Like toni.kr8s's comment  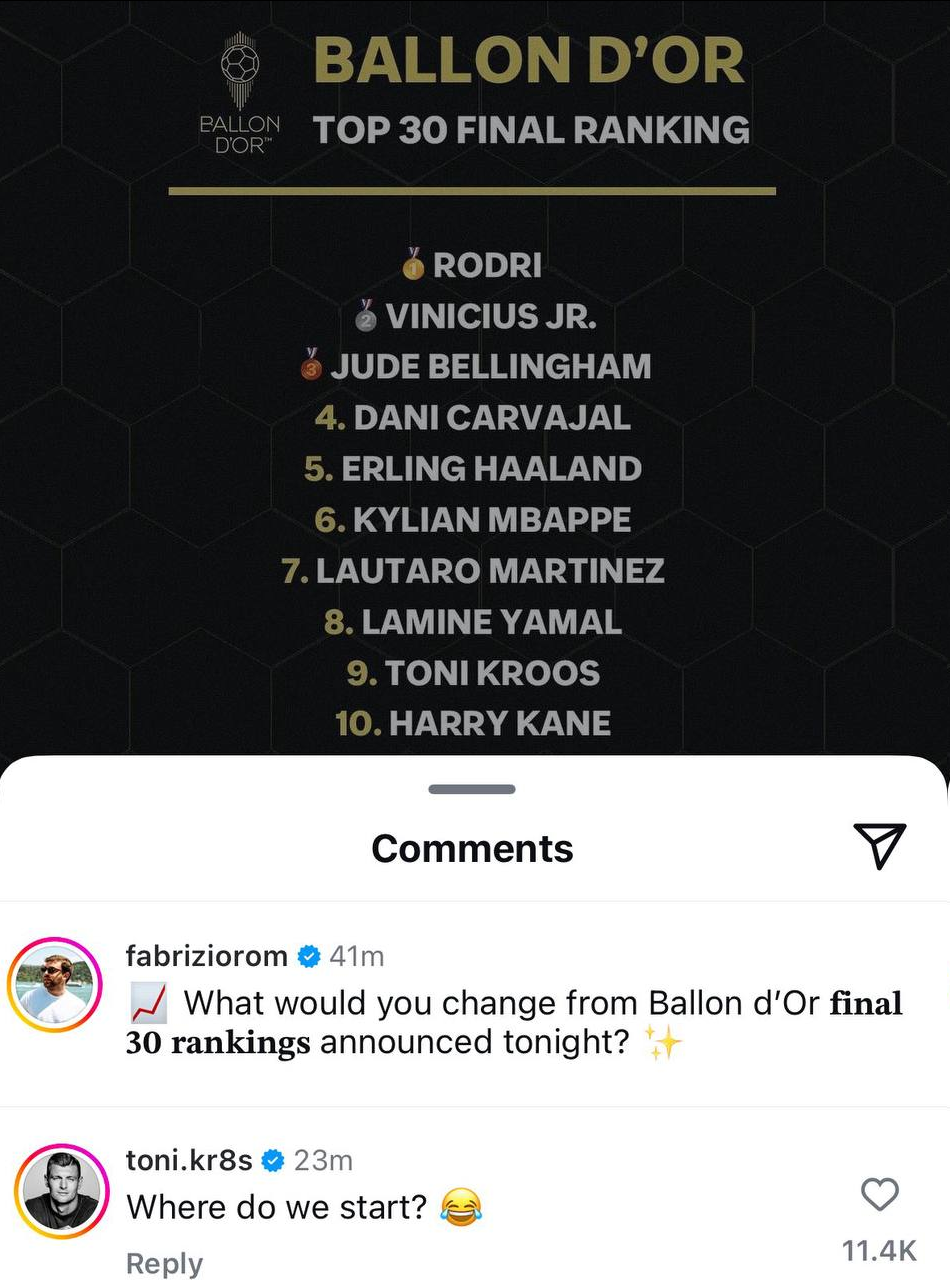(880, 1194)
